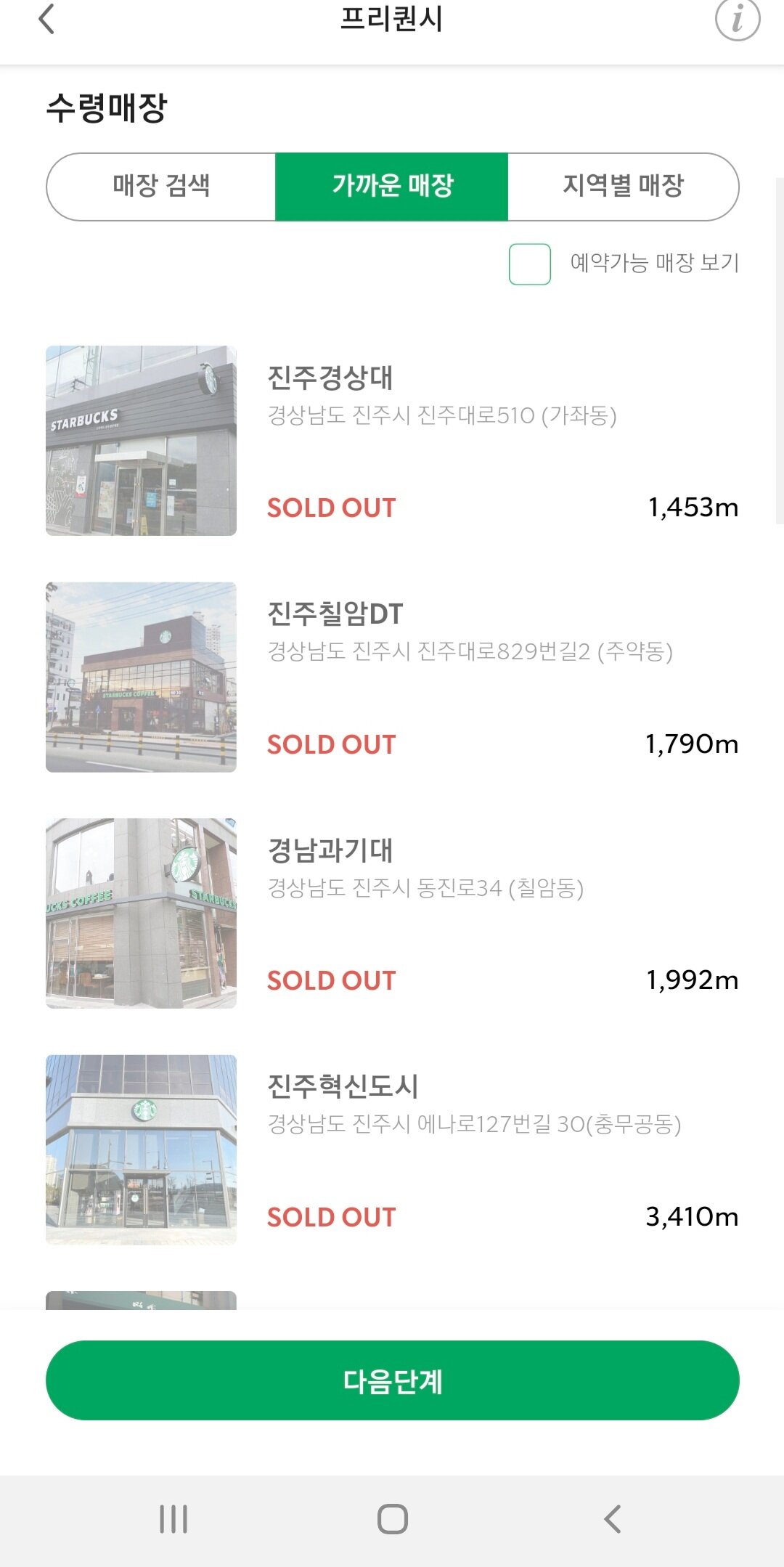784x1567 pixels.
Task: Select the 진주경상대 store
Action: (x=392, y=440)
